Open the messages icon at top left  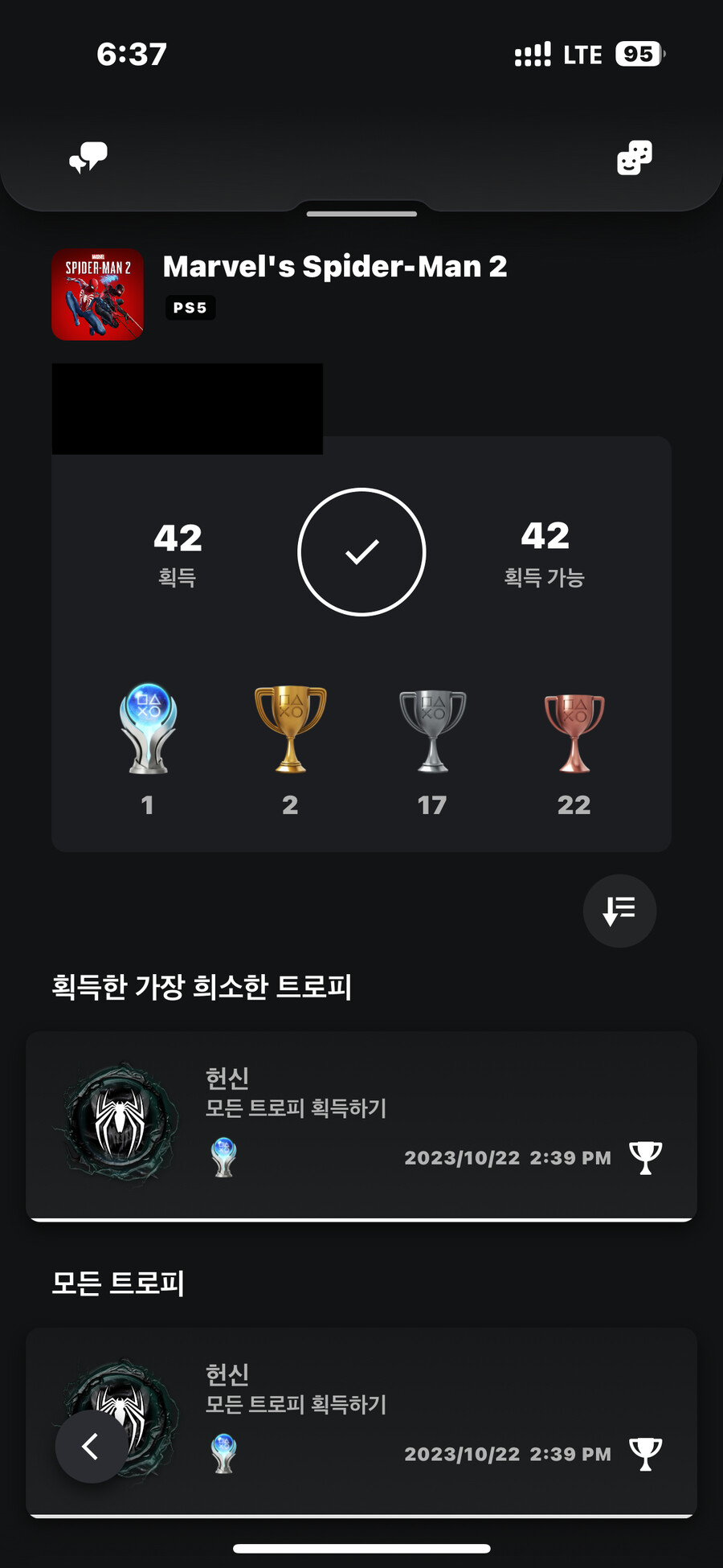(x=90, y=157)
